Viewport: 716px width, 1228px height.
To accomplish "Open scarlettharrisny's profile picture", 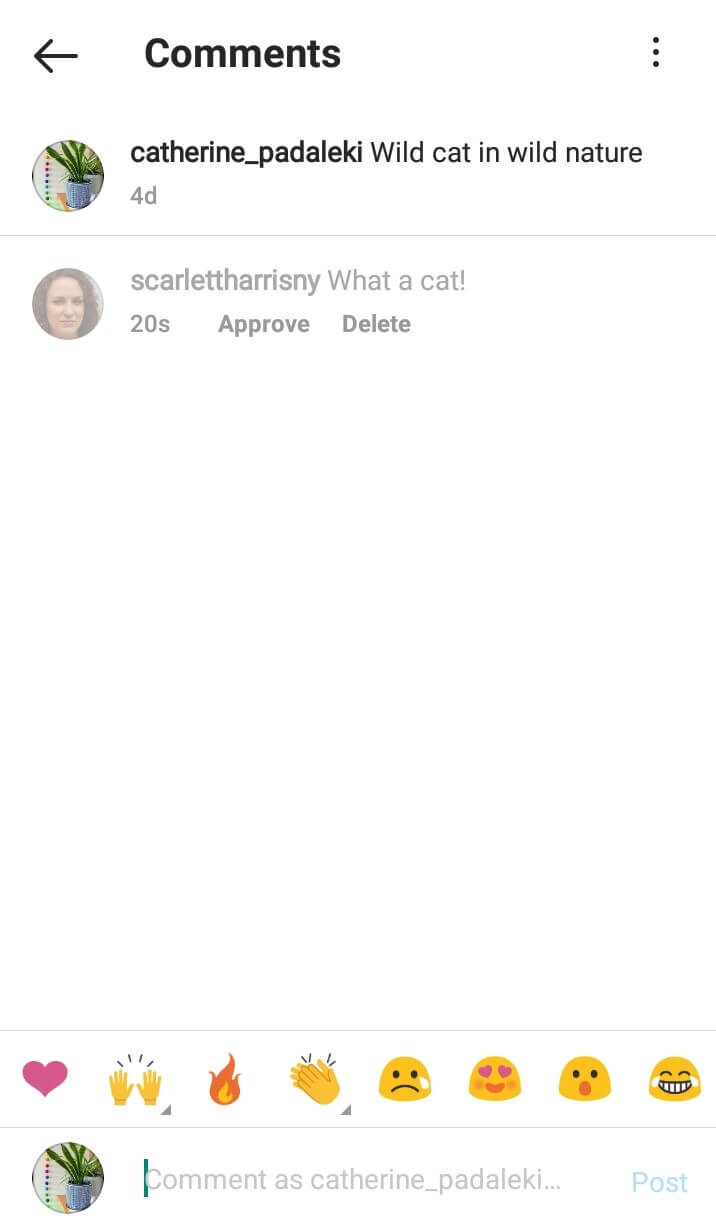I will 68,303.
